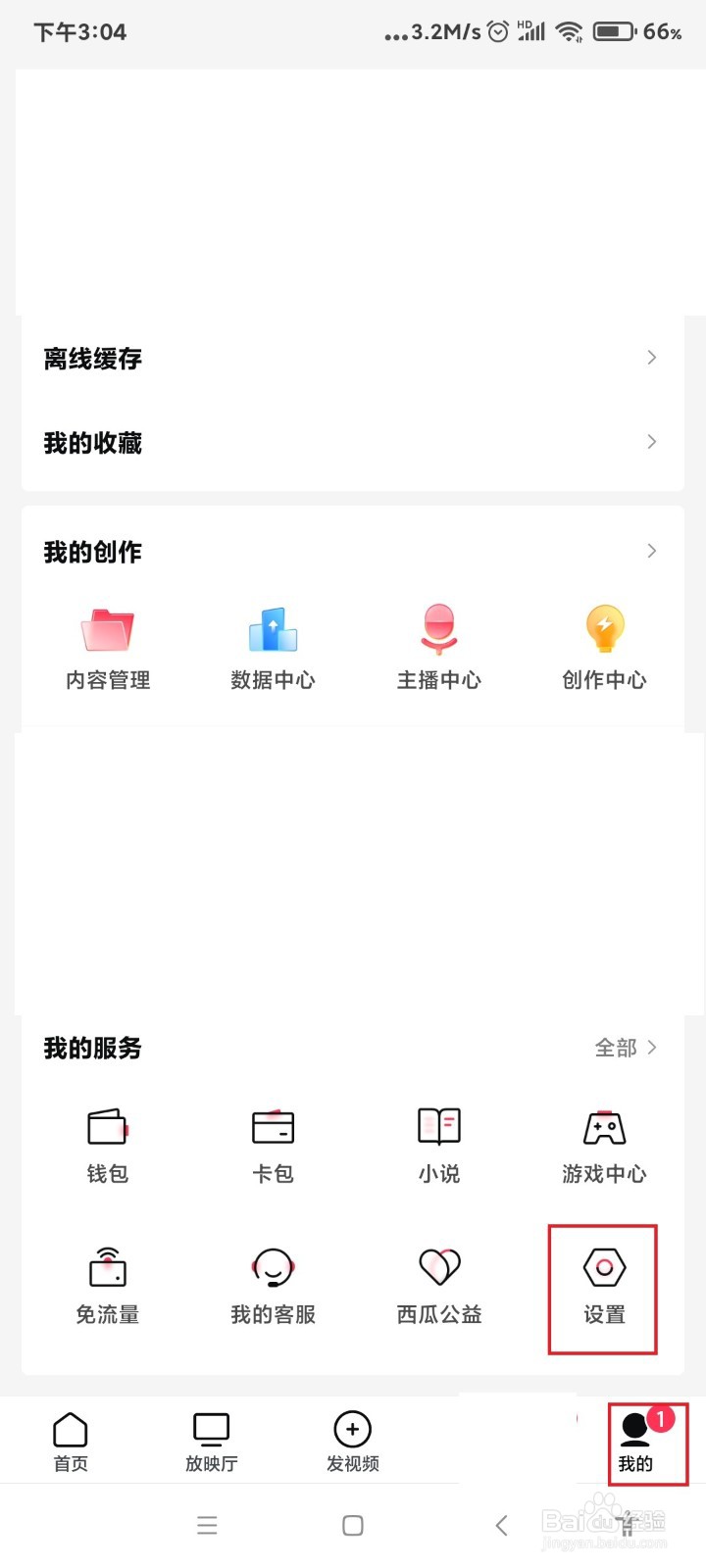Open 内容管理 content management

(108, 649)
